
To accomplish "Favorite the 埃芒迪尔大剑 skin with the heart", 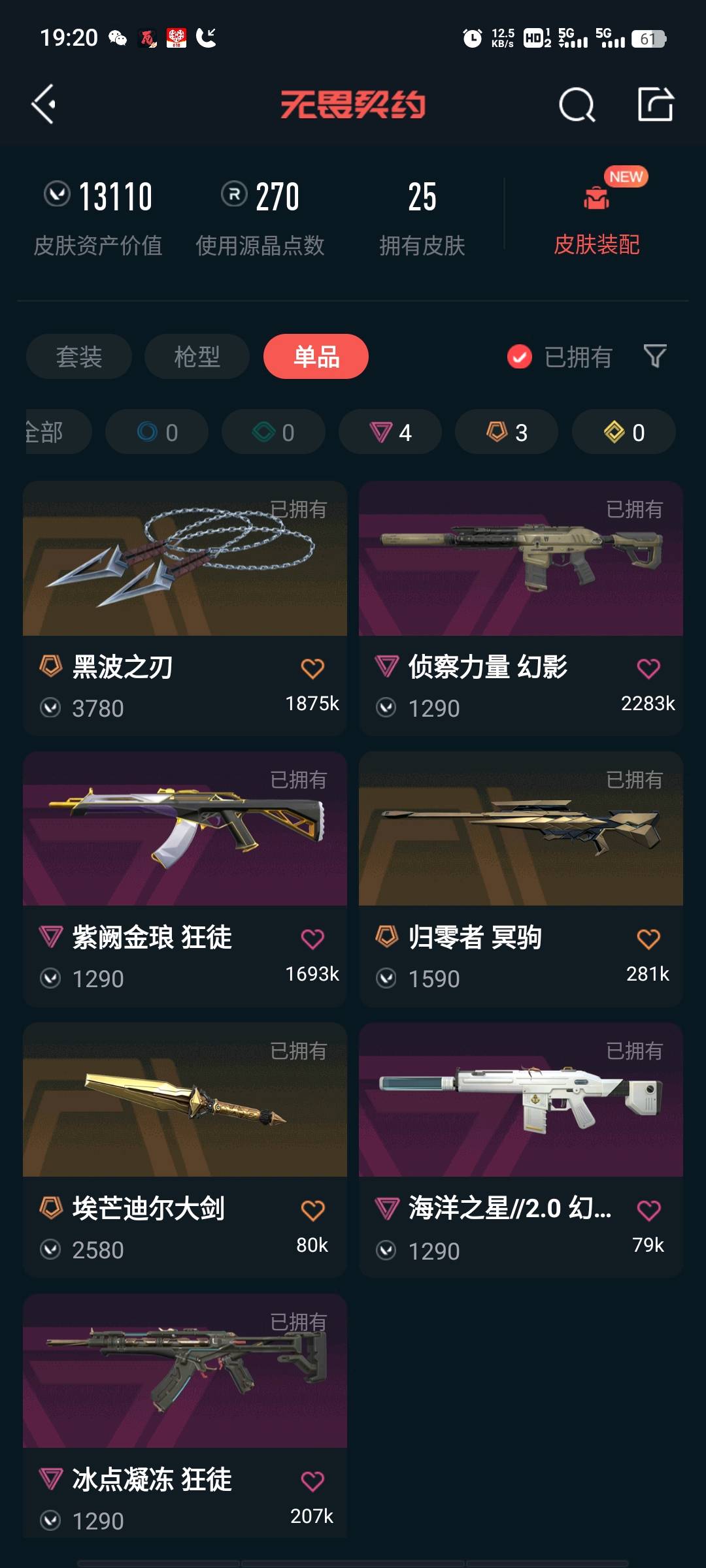I will pyautogui.click(x=312, y=1210).
